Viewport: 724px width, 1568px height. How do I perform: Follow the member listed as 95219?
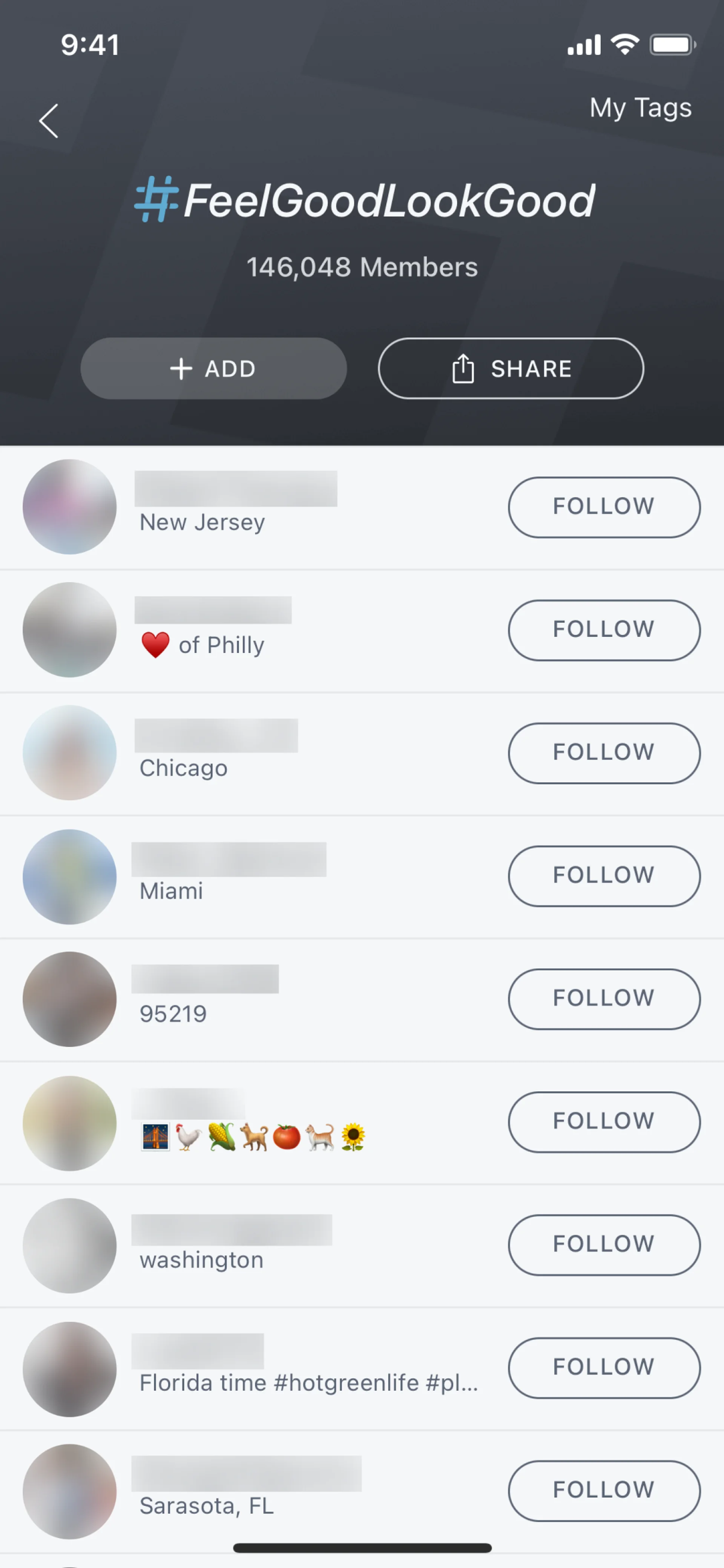coord(604,998)
